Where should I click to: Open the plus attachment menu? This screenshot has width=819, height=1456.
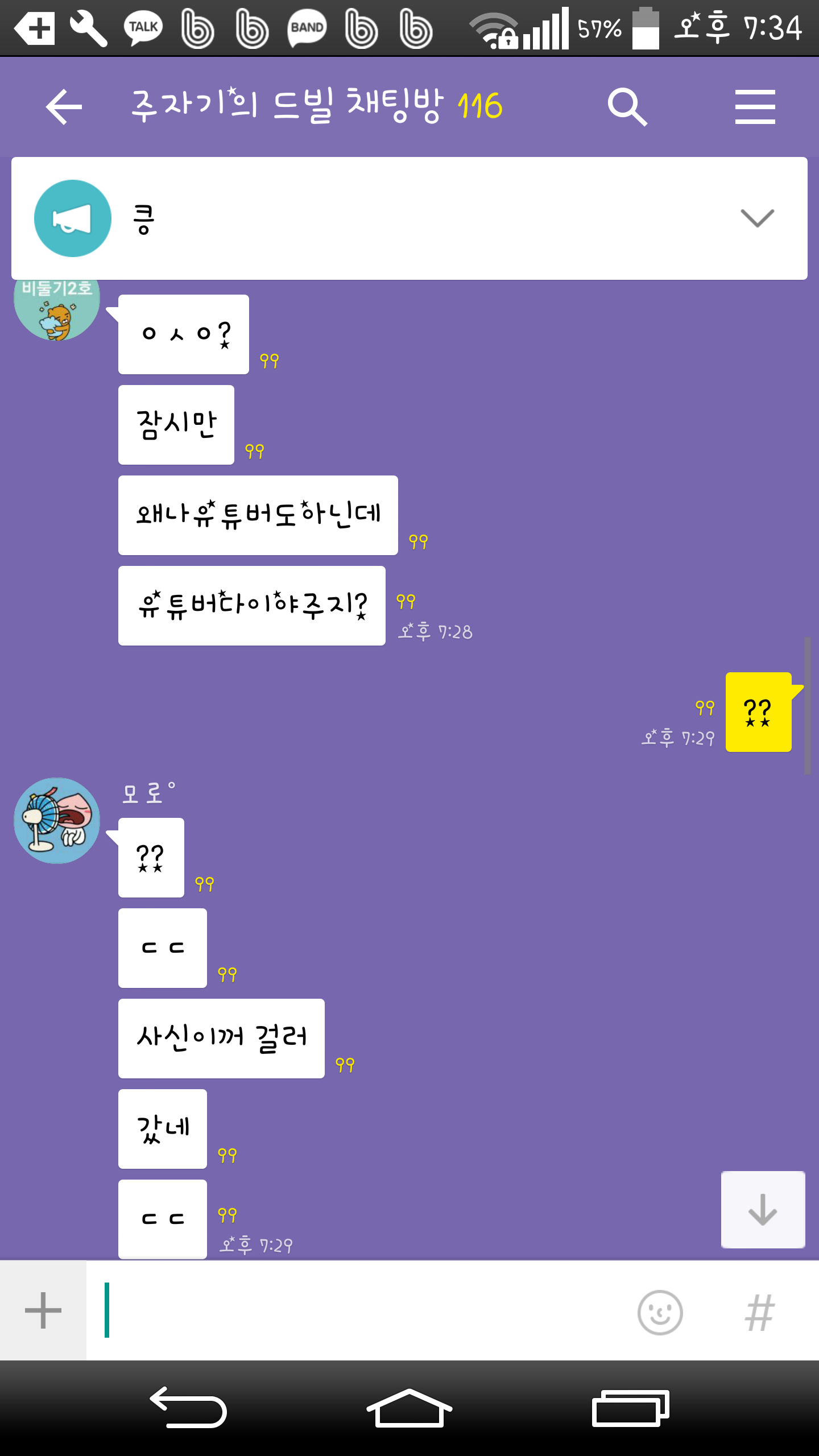pos(43,1310)
